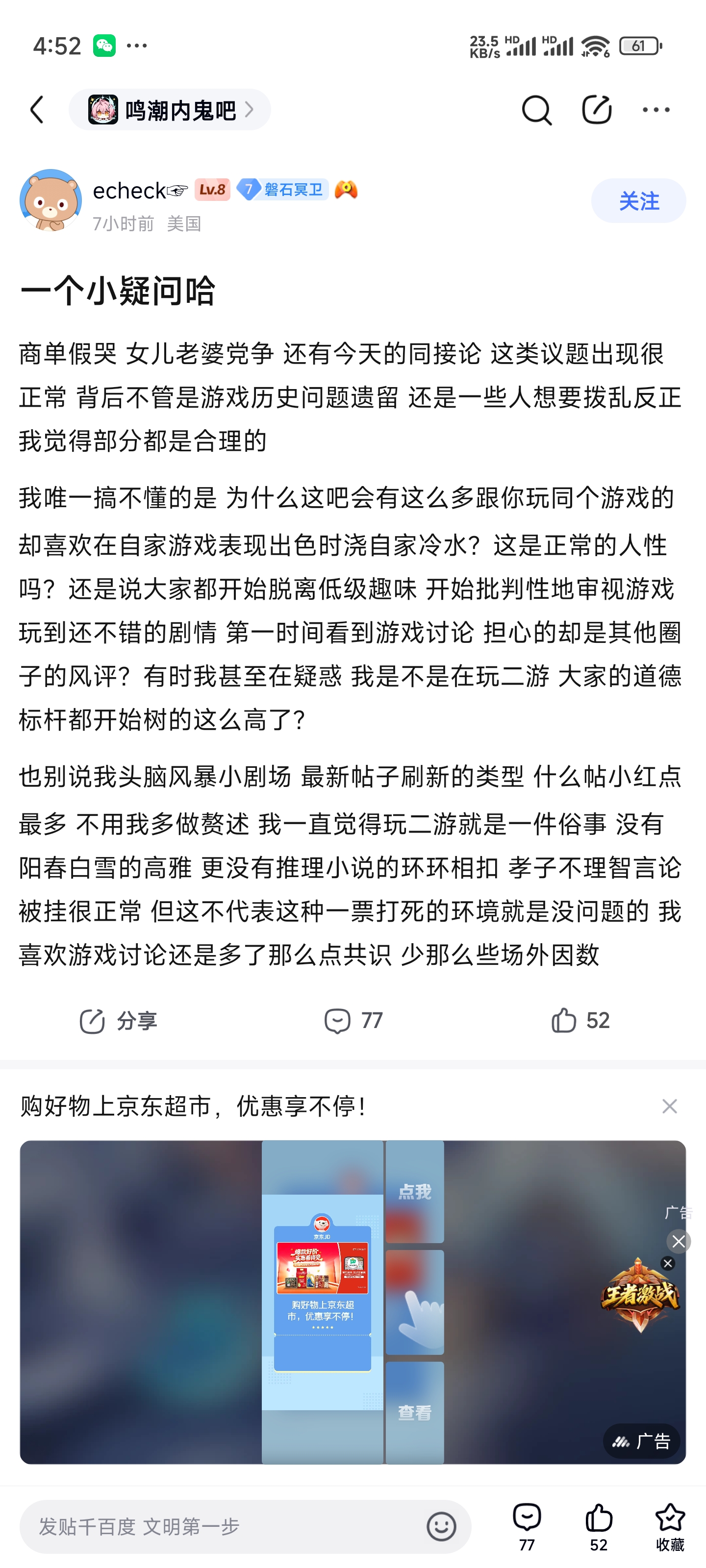706x1568 pixels.
Task: Tap the bottom bar like icon showing 52
Action: coord(599,1527)
